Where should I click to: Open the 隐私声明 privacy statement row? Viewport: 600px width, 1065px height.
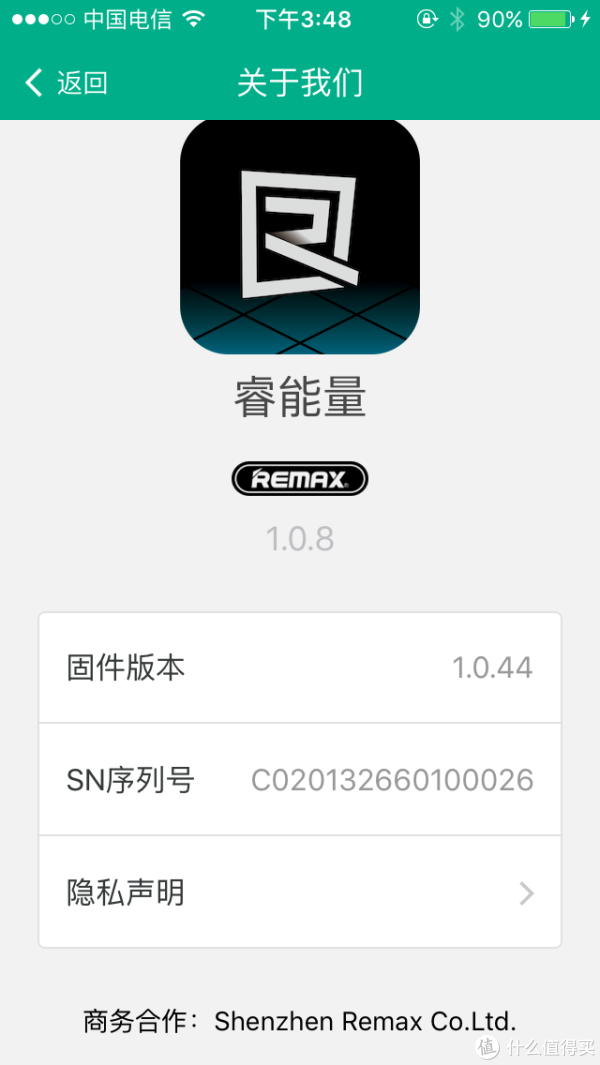pos(300,892)
